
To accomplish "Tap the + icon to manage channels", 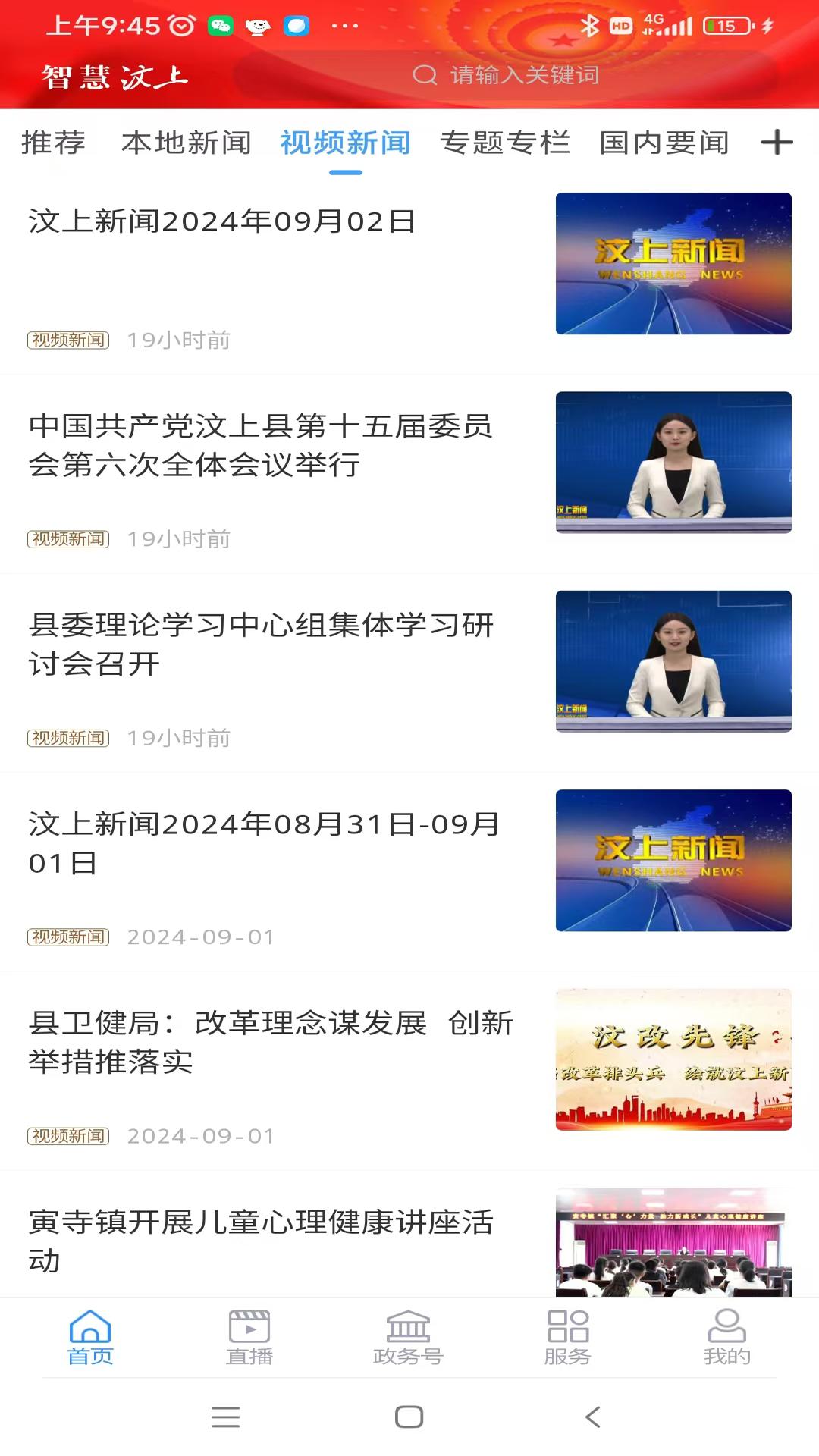I will click(x=777, y=143).
